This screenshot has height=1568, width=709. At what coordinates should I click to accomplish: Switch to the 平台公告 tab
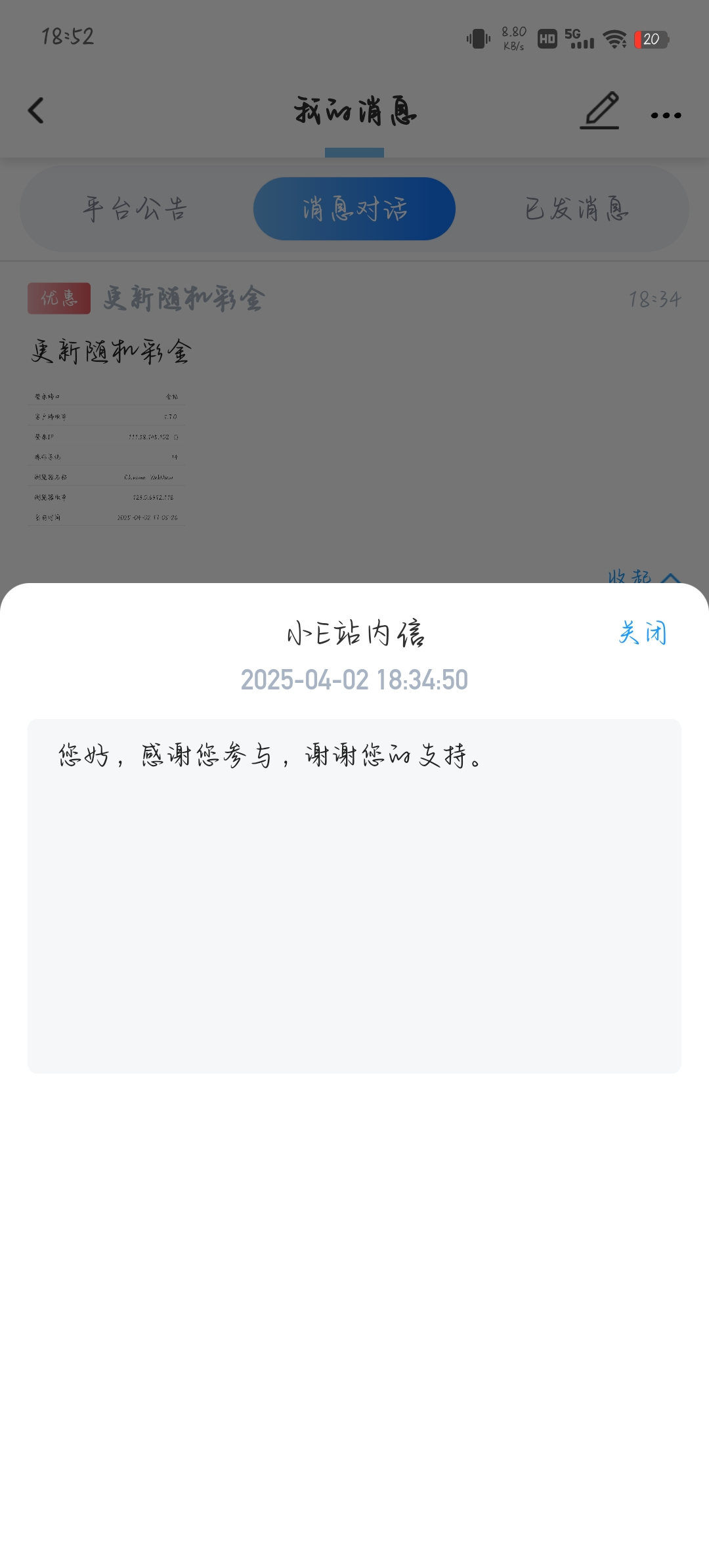click(x=135, y=209)
